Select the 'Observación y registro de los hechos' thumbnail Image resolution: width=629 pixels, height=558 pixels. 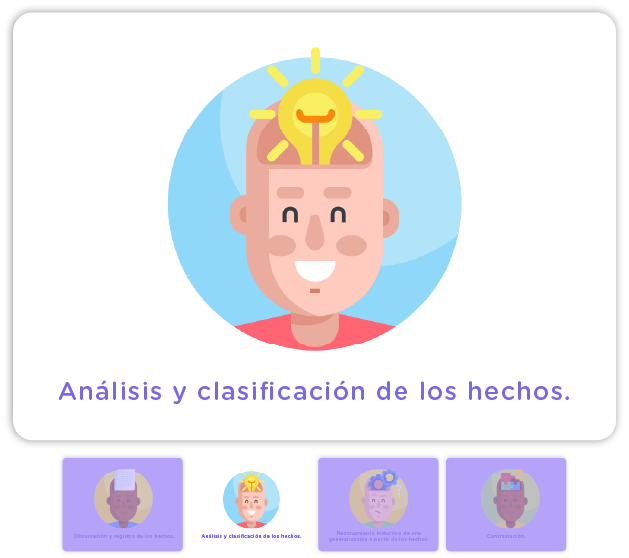tap(123, 504)
